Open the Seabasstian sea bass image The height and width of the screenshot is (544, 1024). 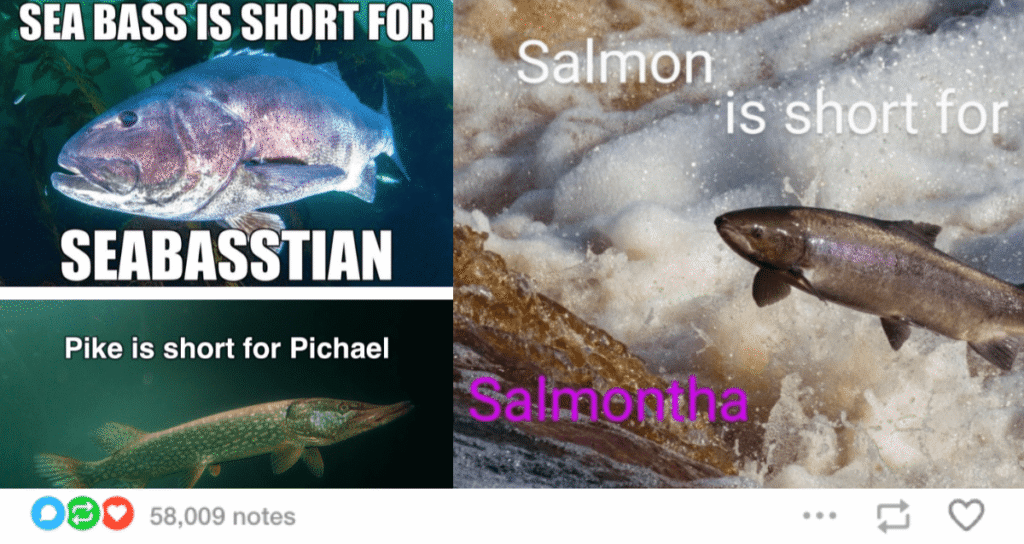click(x=226, y=143)
